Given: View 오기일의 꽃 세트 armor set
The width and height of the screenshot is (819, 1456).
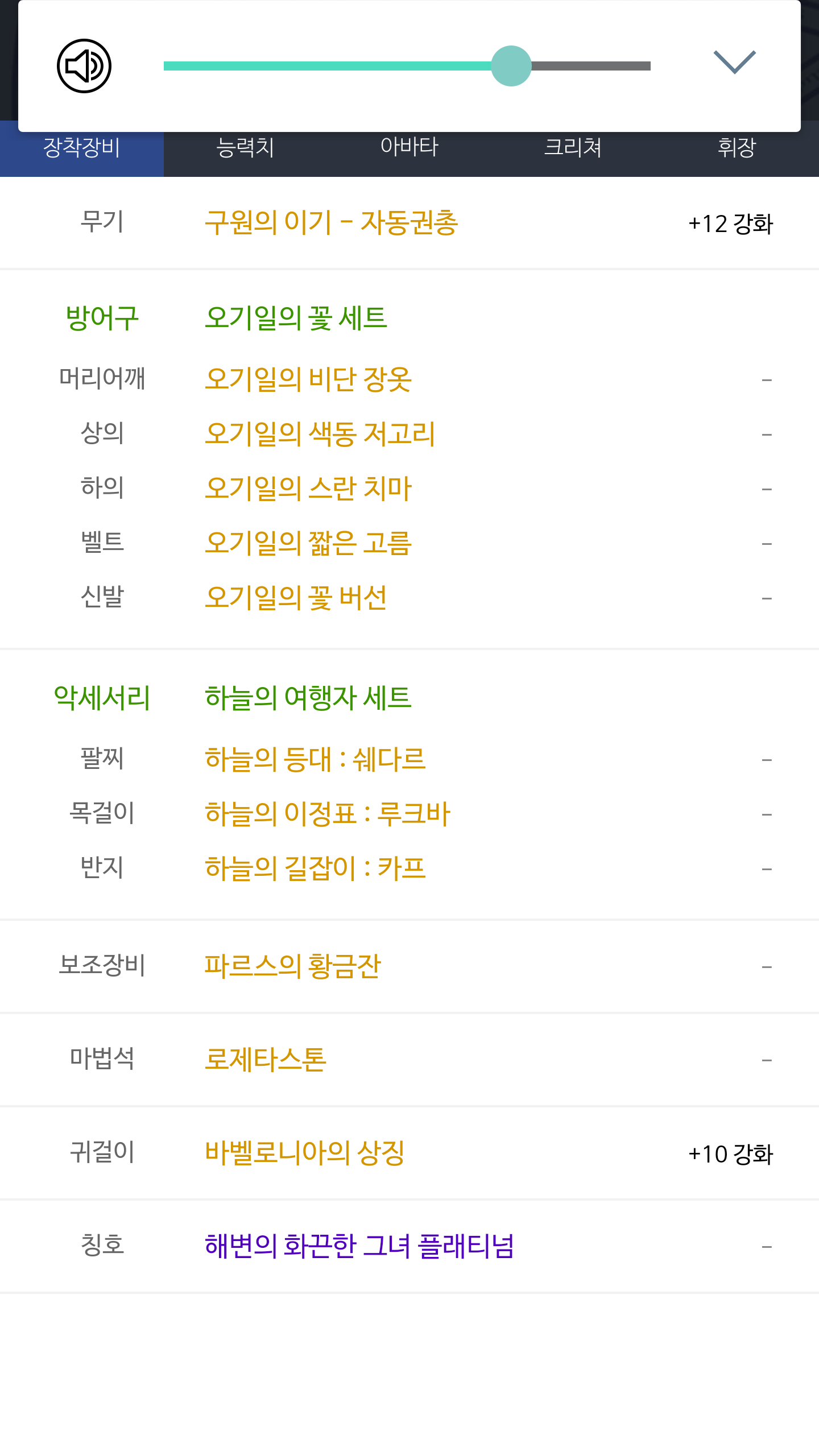Looking at the screenshot, I should (296, 318).
